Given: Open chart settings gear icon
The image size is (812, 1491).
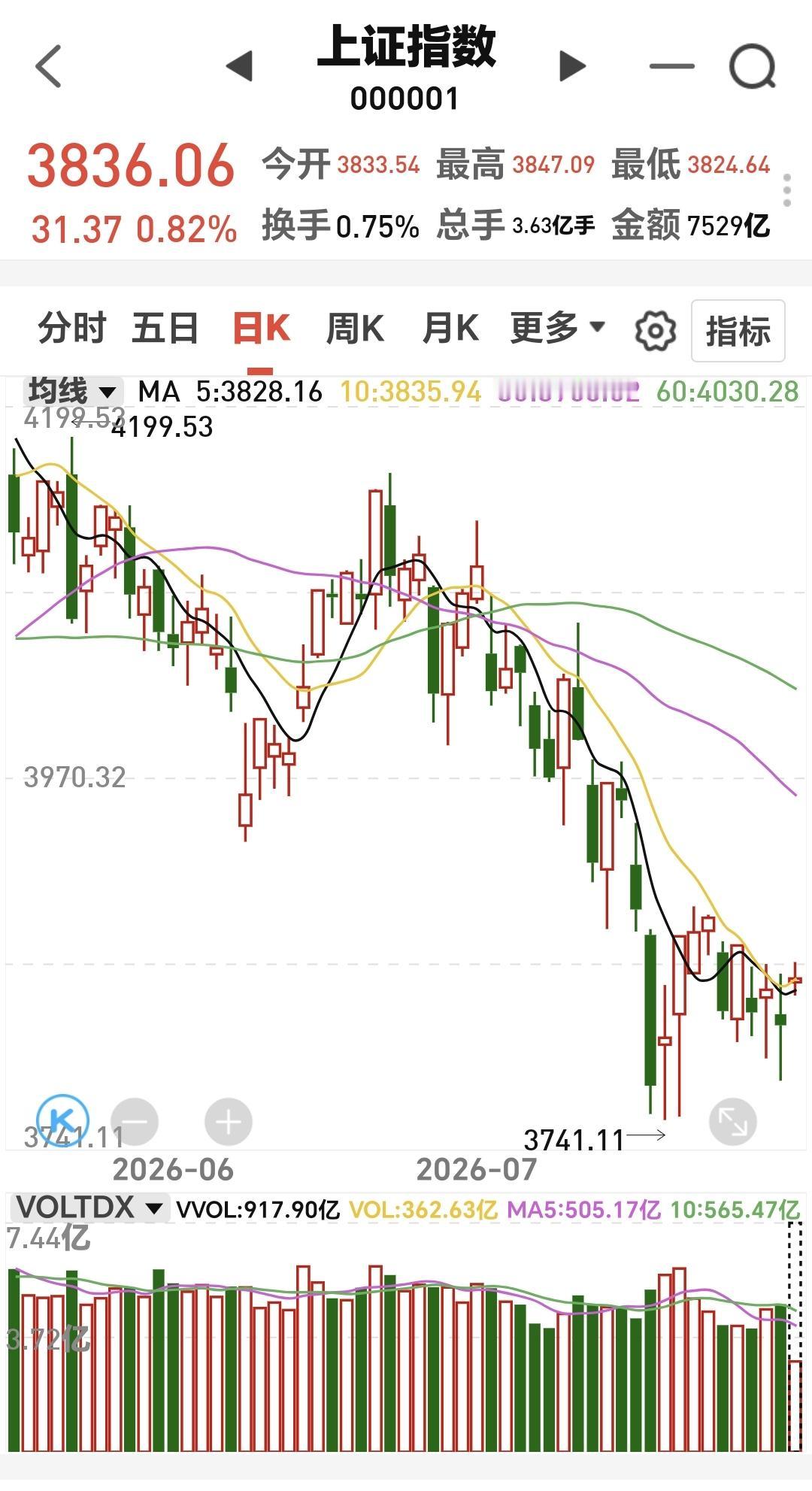Looking at the screenshot, I should pos(655,331).
